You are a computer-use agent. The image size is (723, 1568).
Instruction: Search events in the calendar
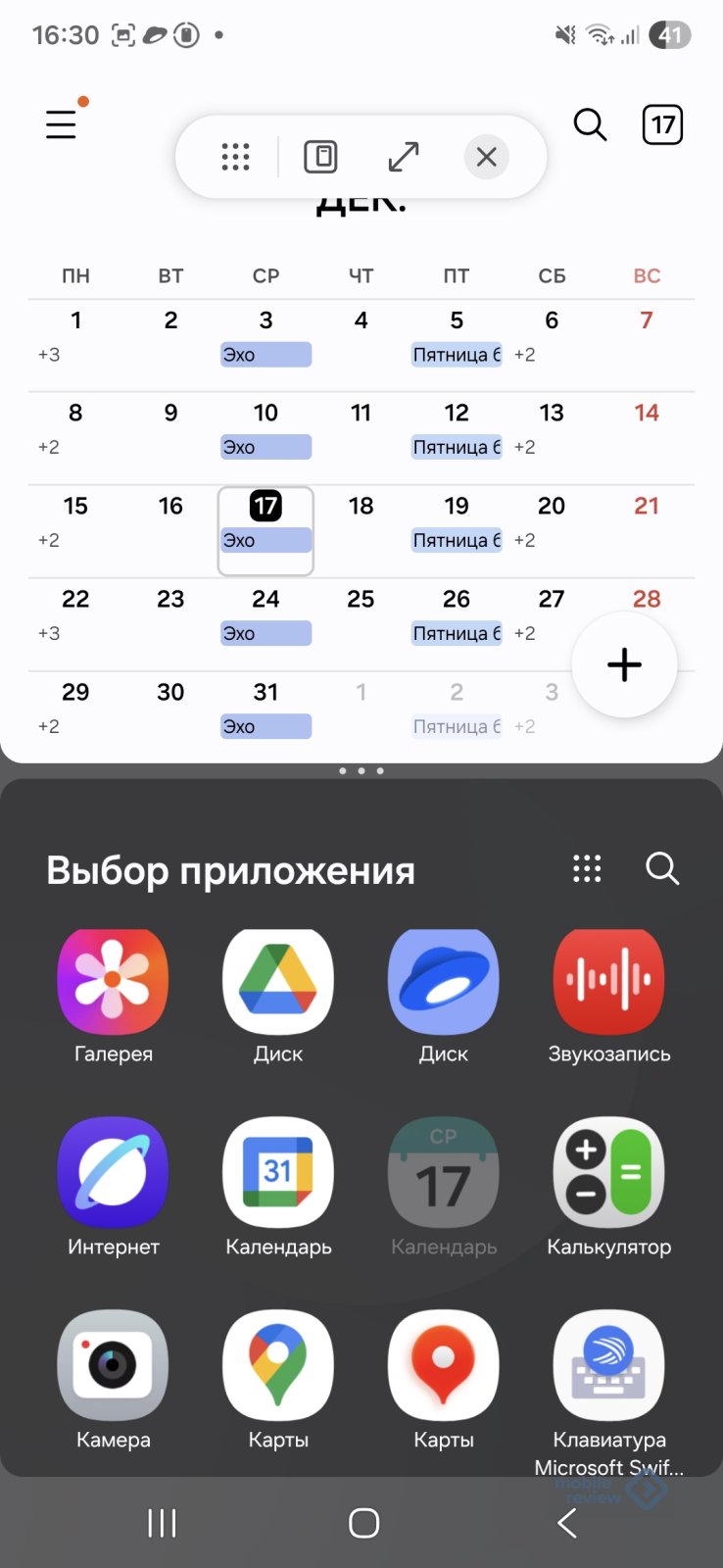click(590, 124)
